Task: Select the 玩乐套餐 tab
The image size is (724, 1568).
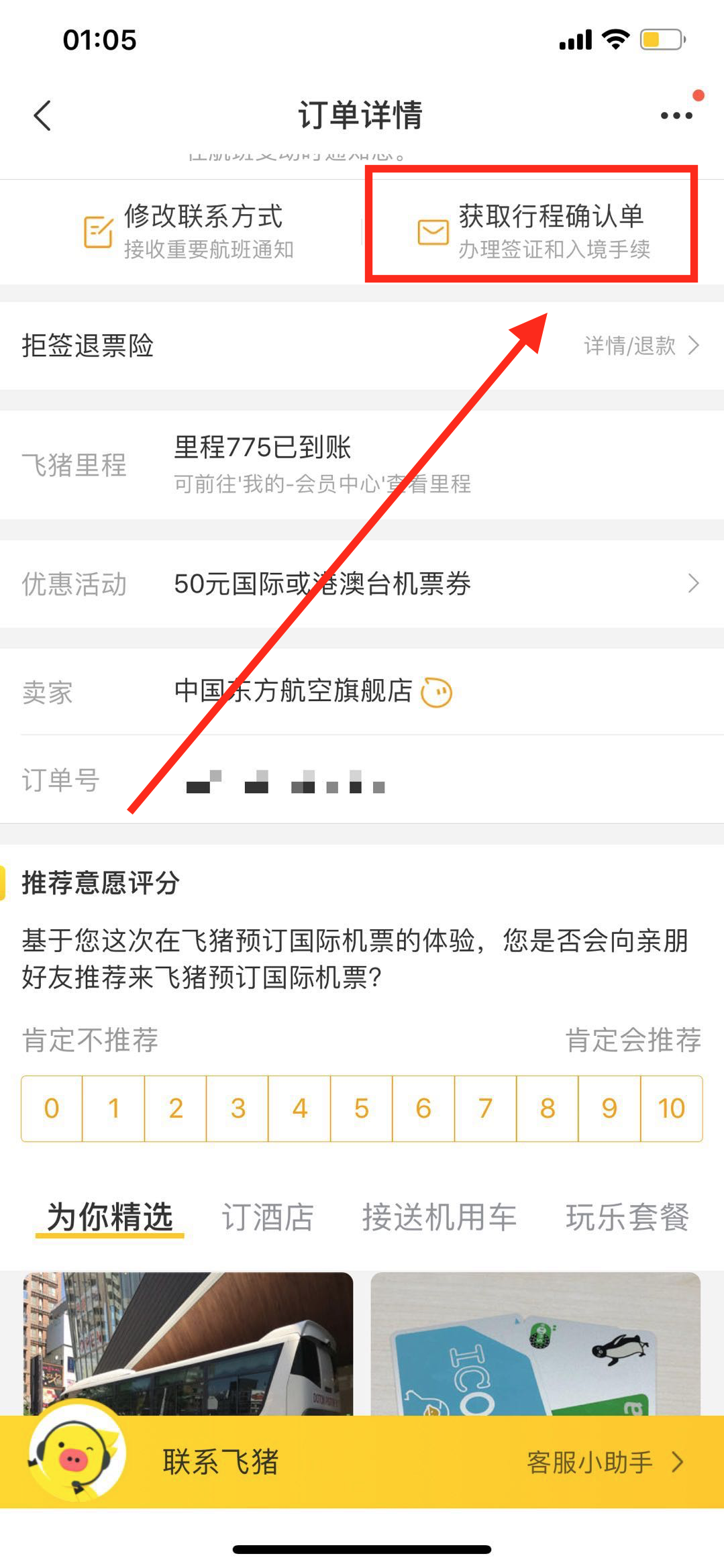Action: tap(627, 1218)
